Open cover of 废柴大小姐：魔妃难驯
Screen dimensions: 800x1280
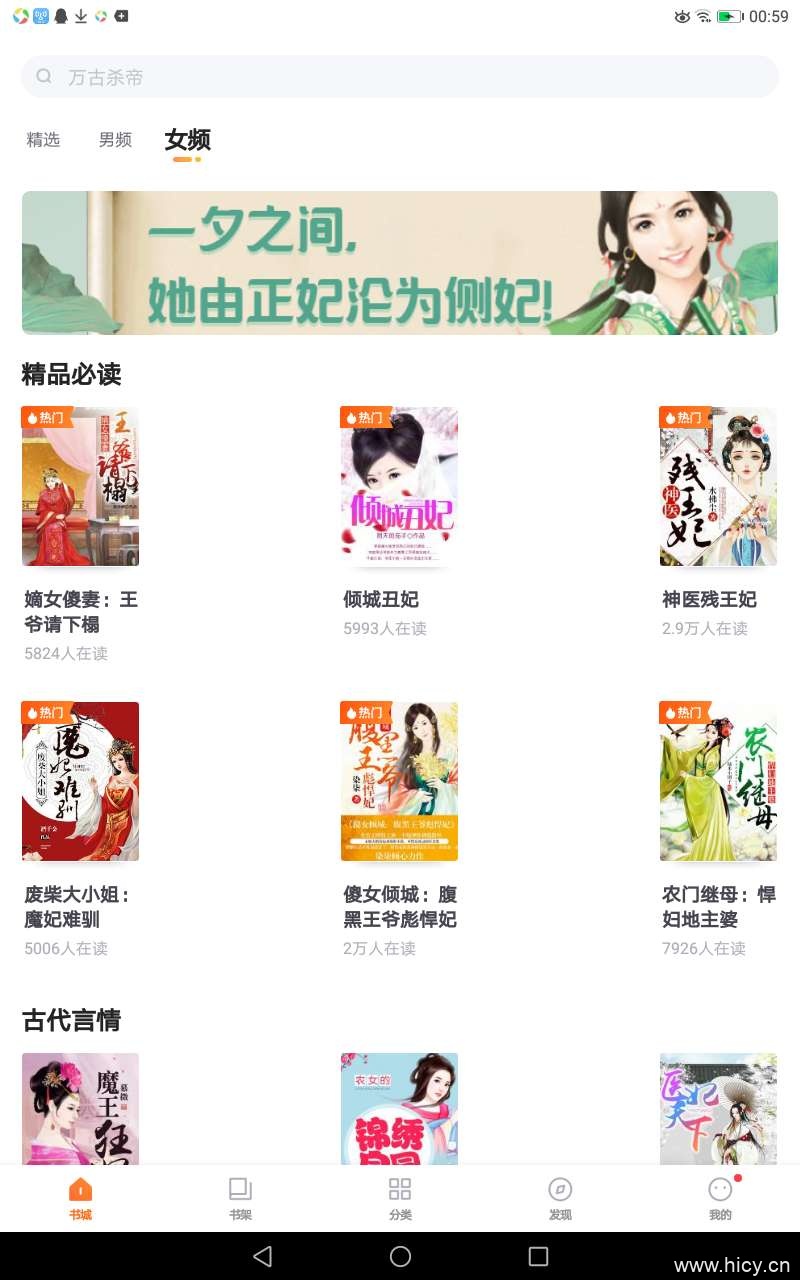click(80, 781)
